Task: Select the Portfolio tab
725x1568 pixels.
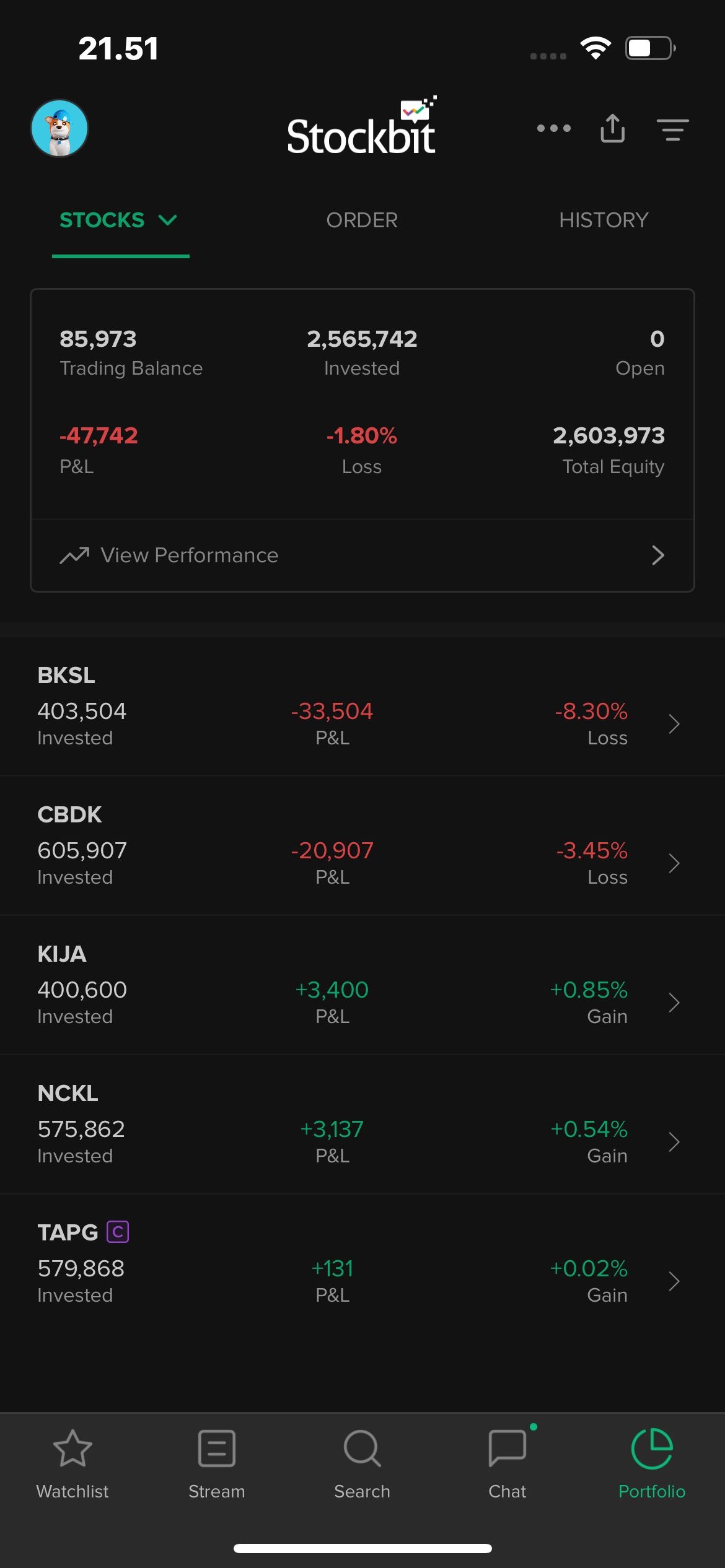Action: (652, 1464)
